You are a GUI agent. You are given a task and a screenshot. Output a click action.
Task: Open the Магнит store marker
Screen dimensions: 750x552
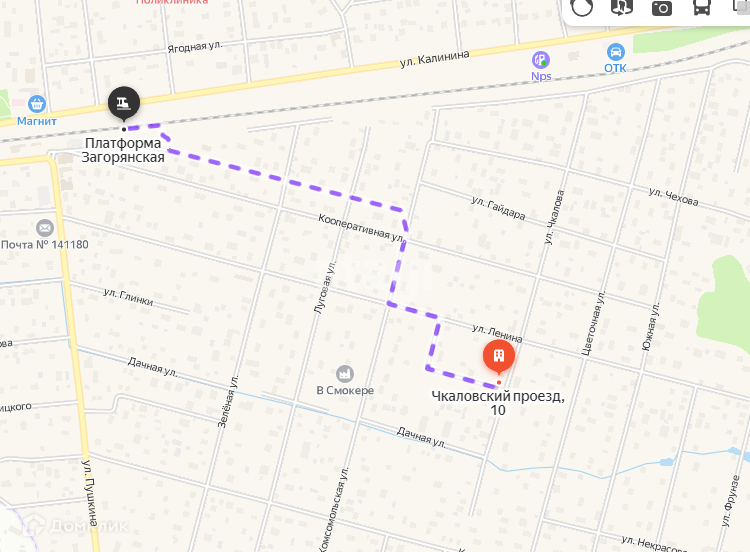coord(37,104)
